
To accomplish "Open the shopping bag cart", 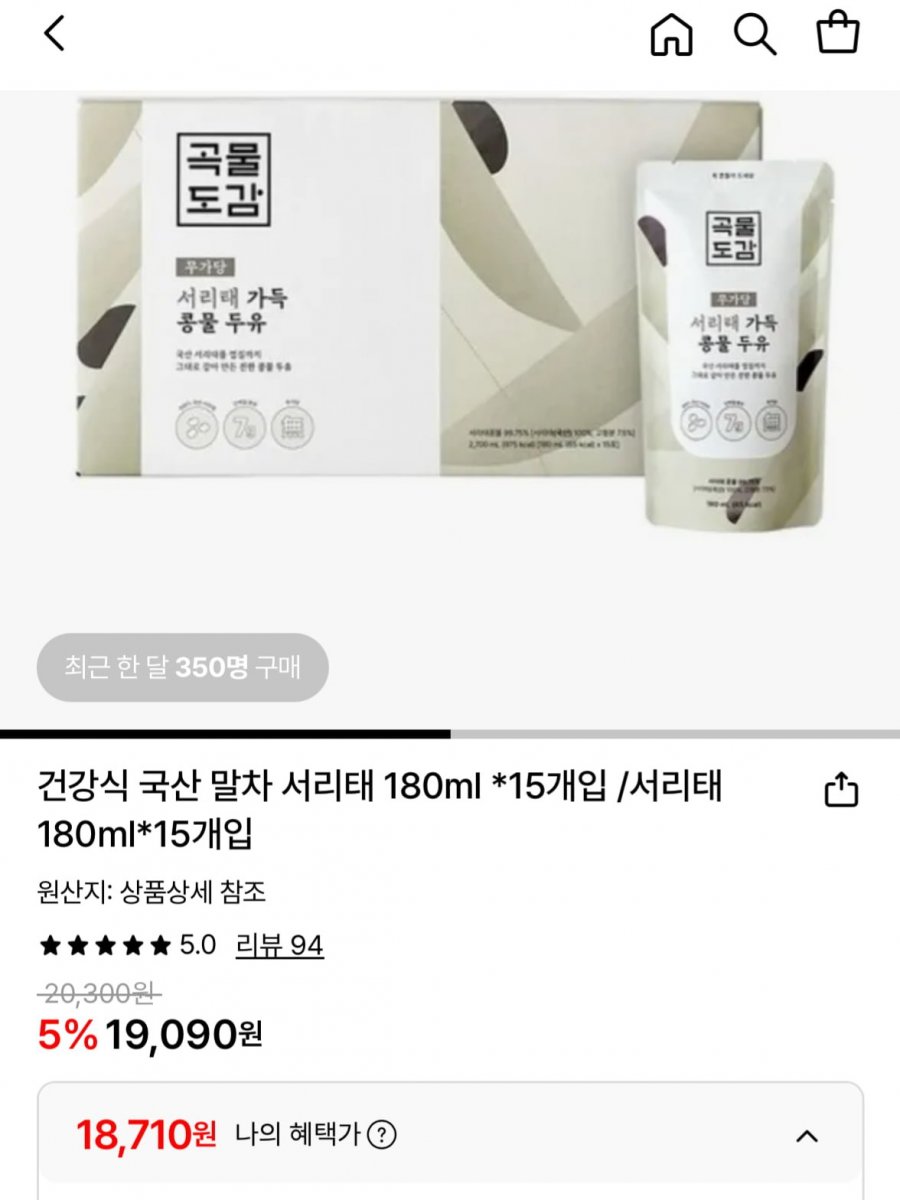I will 838,34.
